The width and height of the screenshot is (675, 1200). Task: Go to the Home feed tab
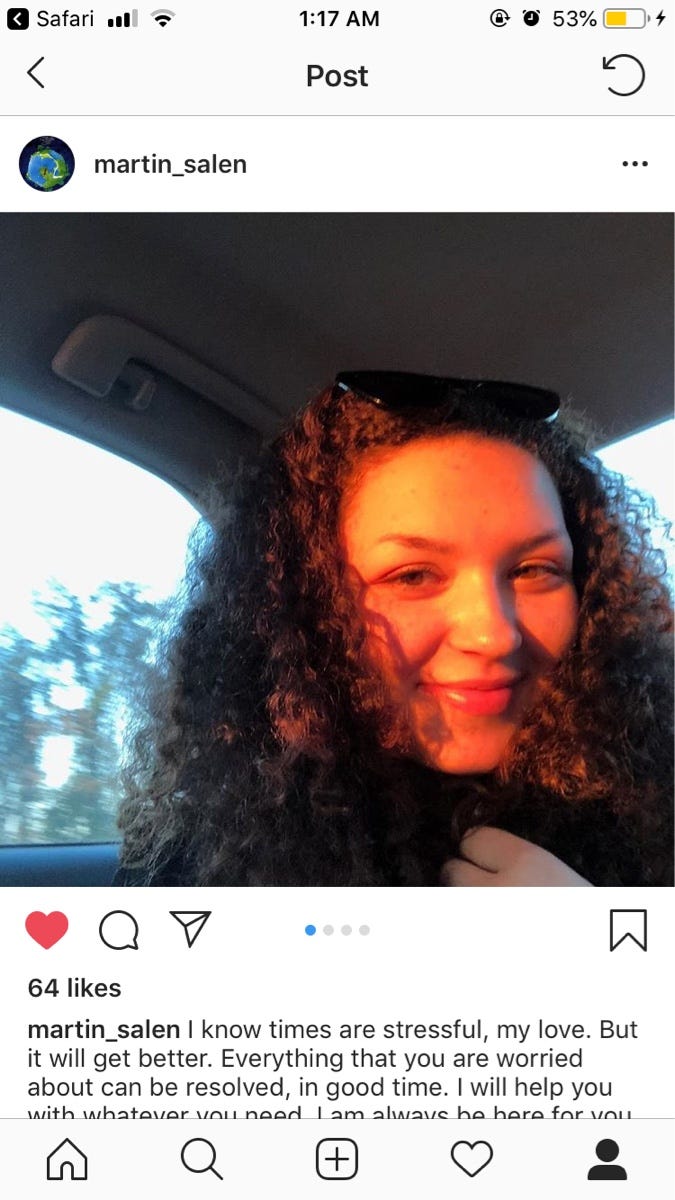(67, 1160)
